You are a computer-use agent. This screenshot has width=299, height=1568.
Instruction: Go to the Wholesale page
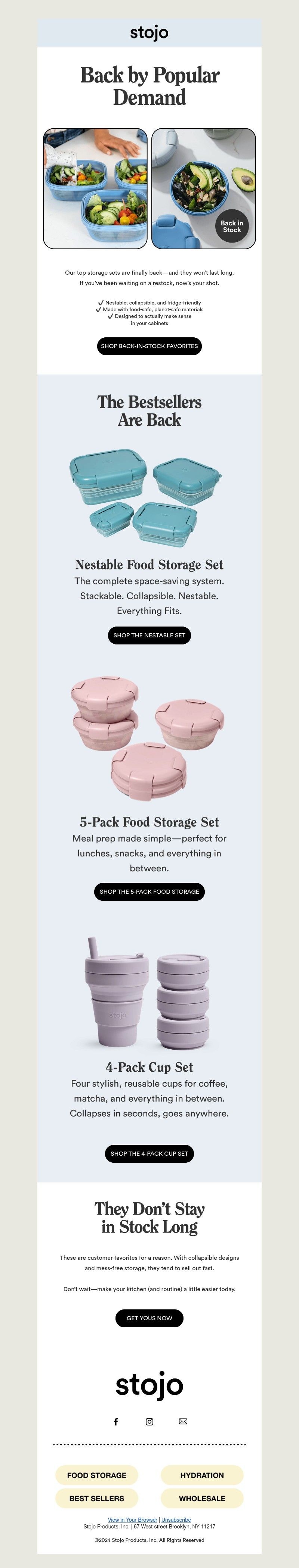[202, 1498]
